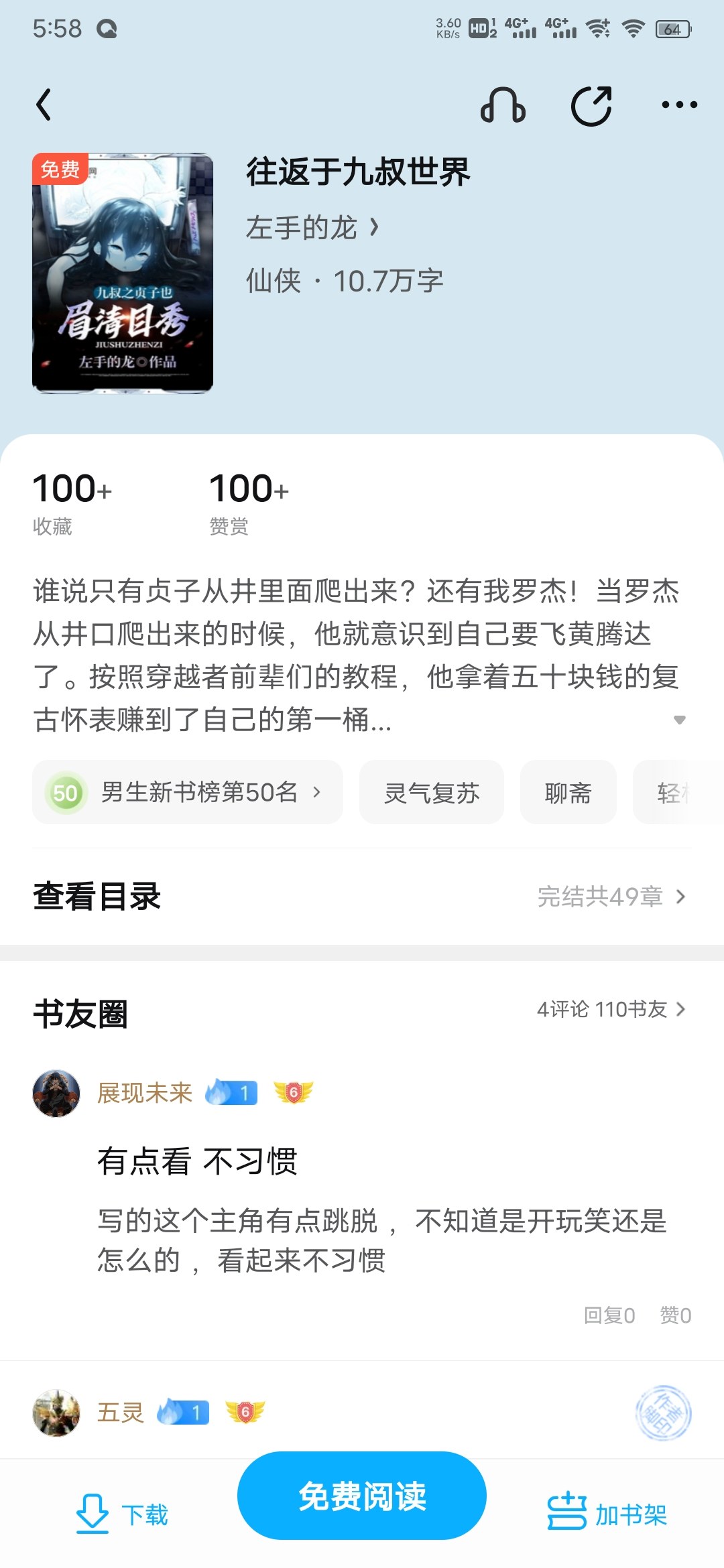Screen dimensions: 724x1568
Task: Open 男生新书榜第50名 ranking chip
Action: pyautogui.click(x=188, y=792)
